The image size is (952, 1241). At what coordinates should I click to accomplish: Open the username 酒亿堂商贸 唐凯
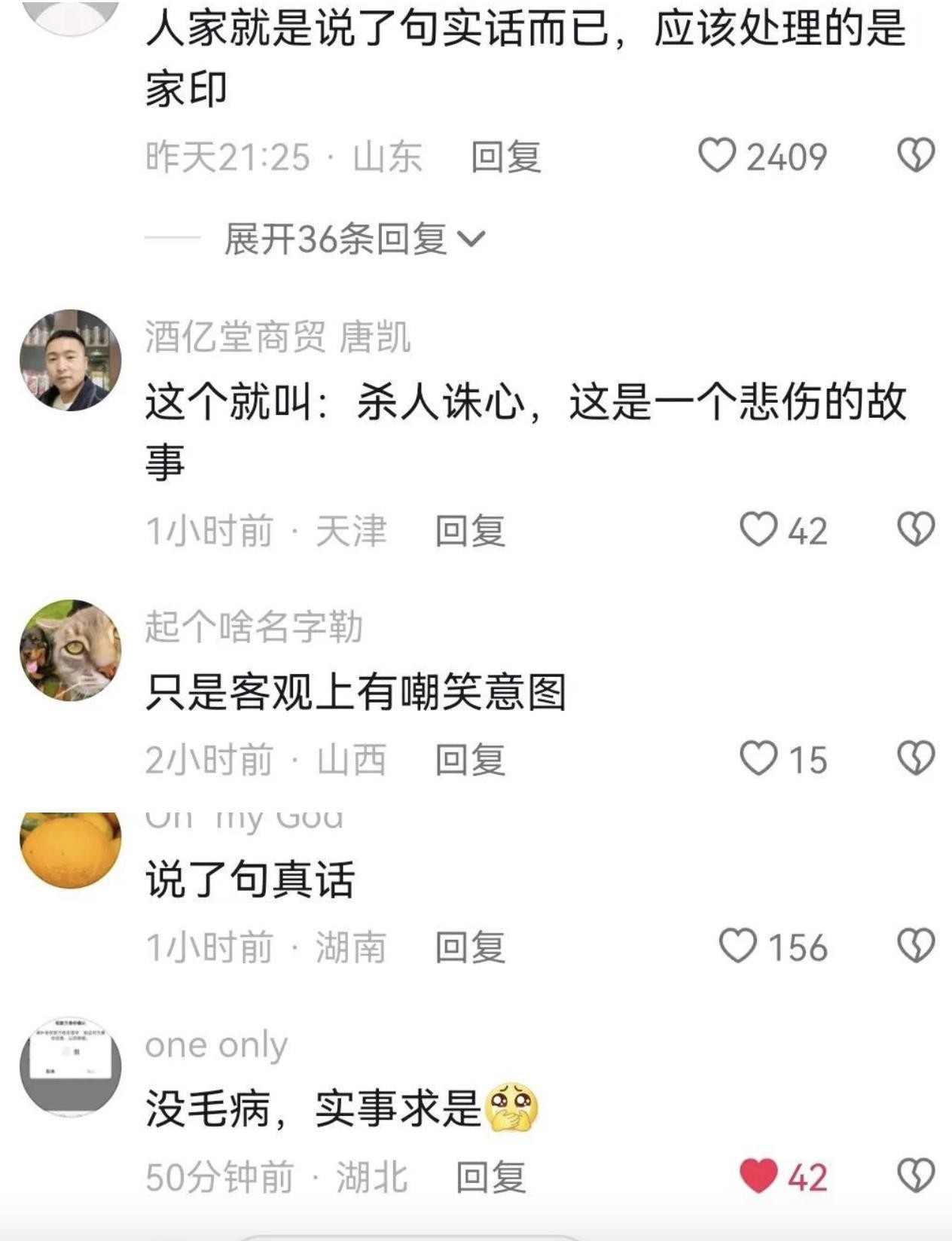pos(277,337)
